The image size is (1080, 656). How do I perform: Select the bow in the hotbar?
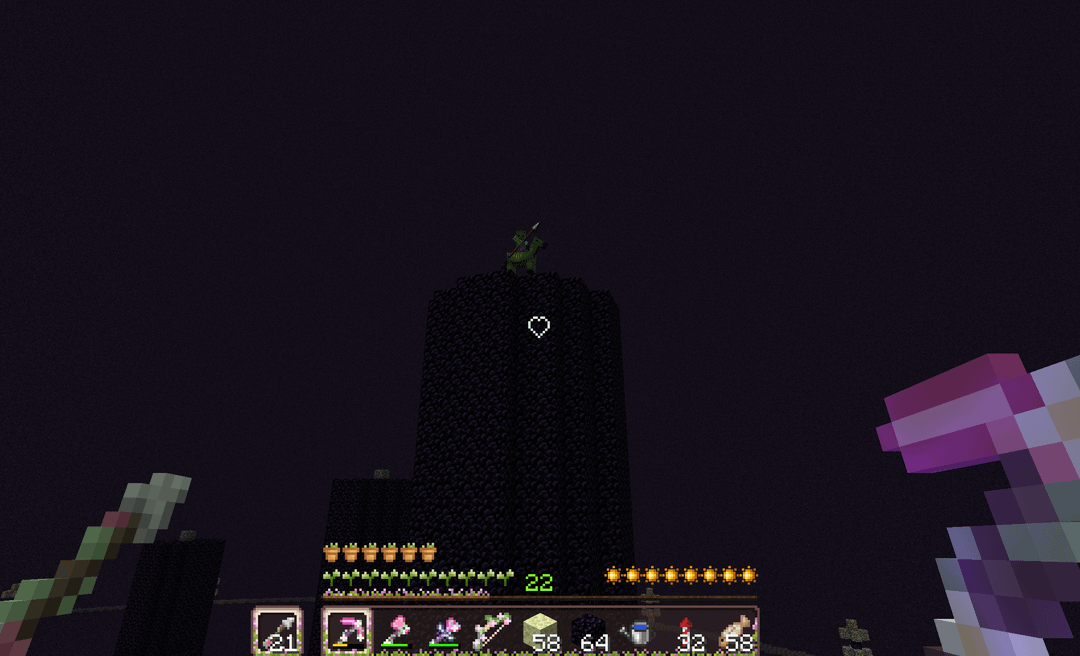click(492, 632)
